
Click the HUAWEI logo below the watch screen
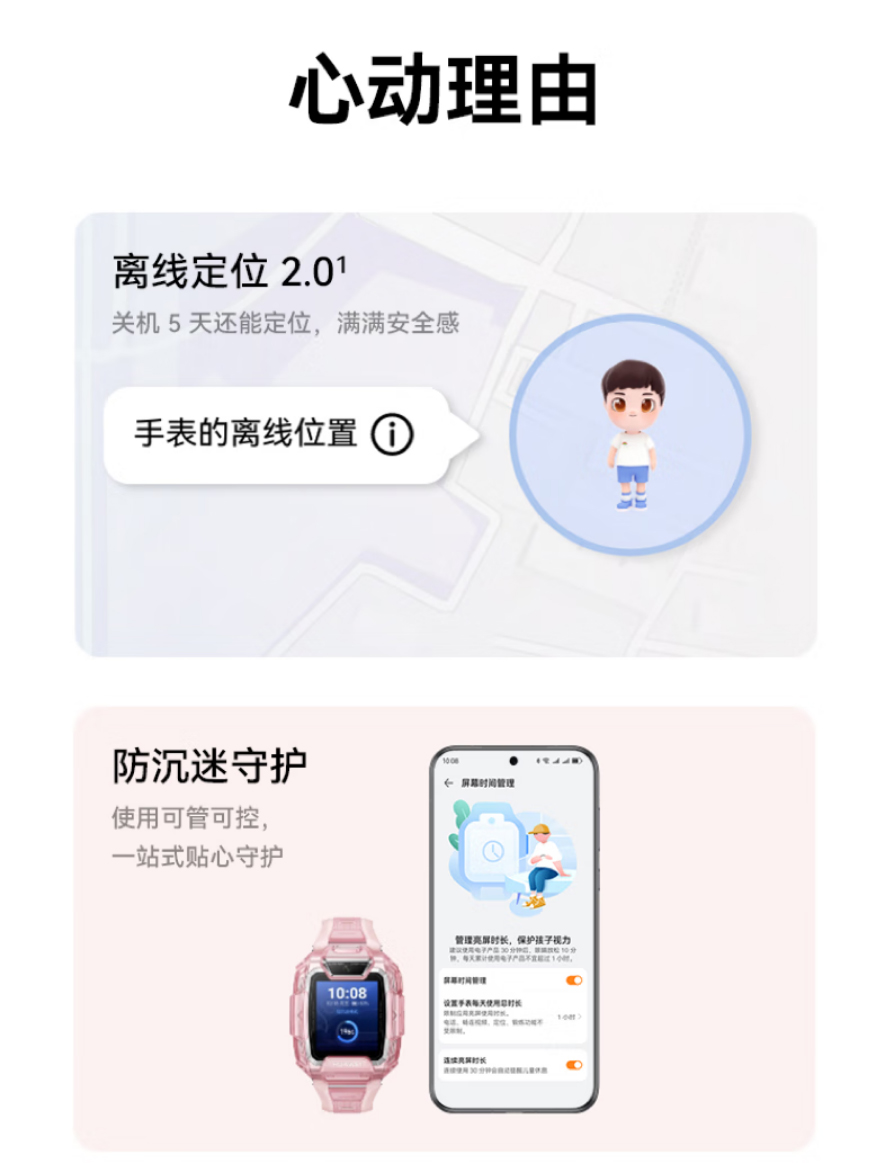[347, 1062]
